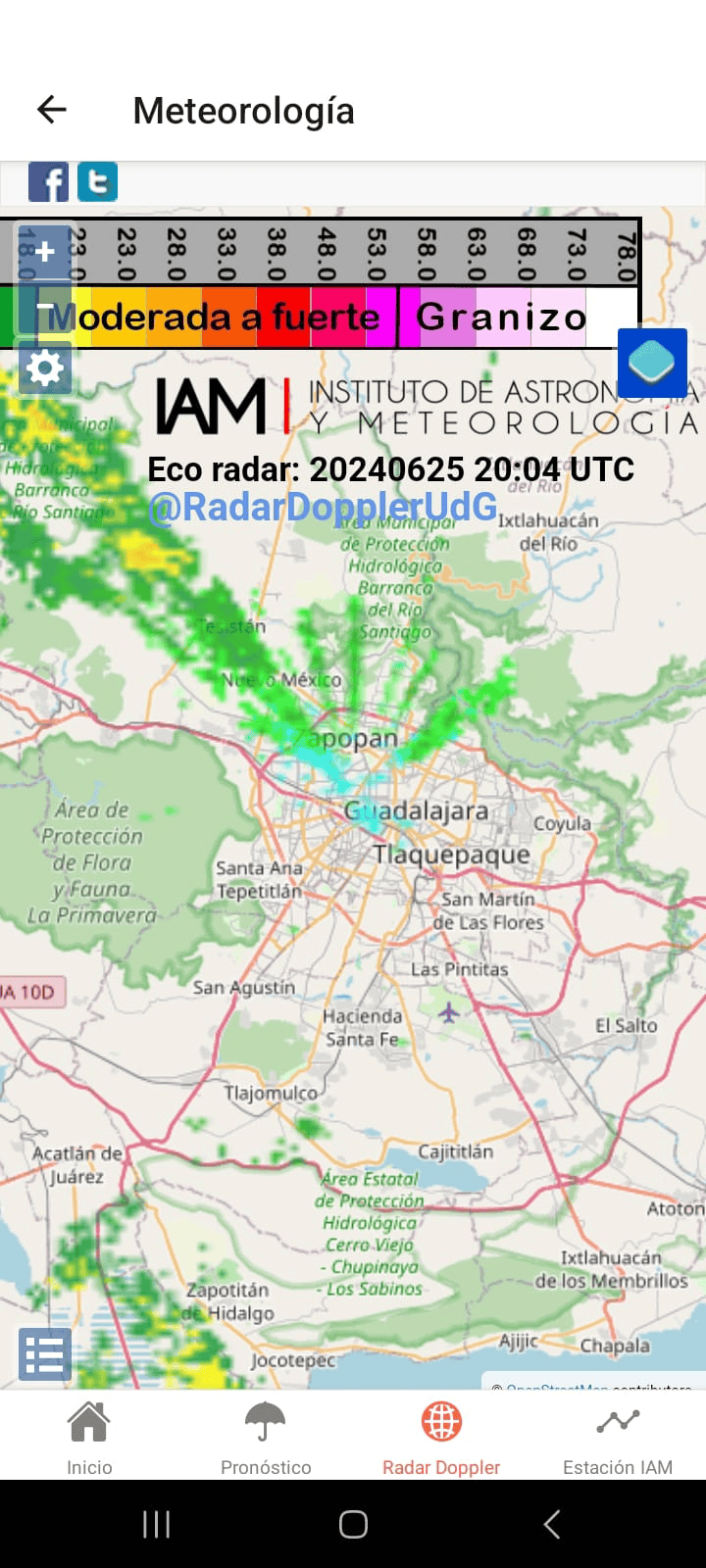Screen dimensions: 706x1568
Task: Zoom out the radar map
Action: pos(45,307)
